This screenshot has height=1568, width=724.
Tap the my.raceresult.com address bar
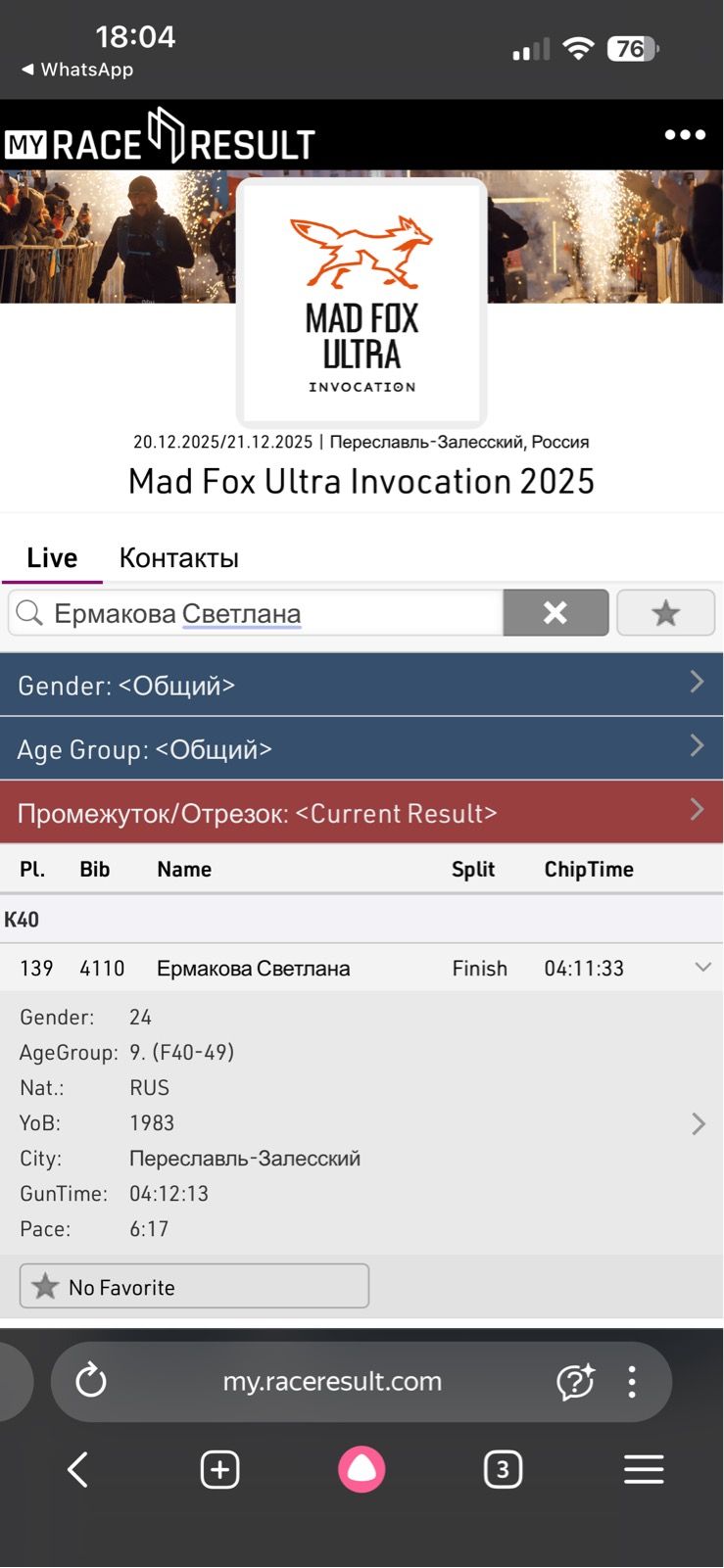pyautogui.click(x=332, y=1382)
